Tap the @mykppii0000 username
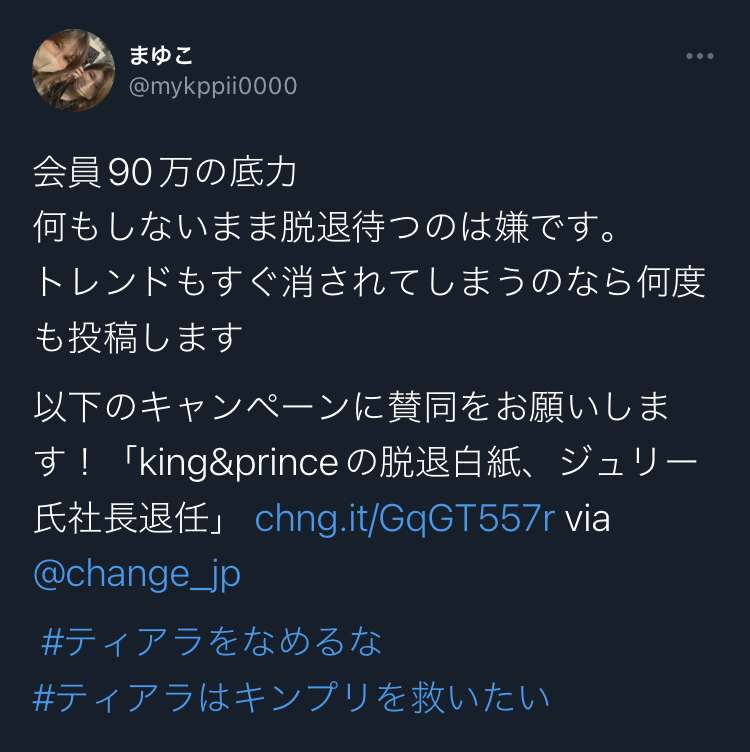 214,87
